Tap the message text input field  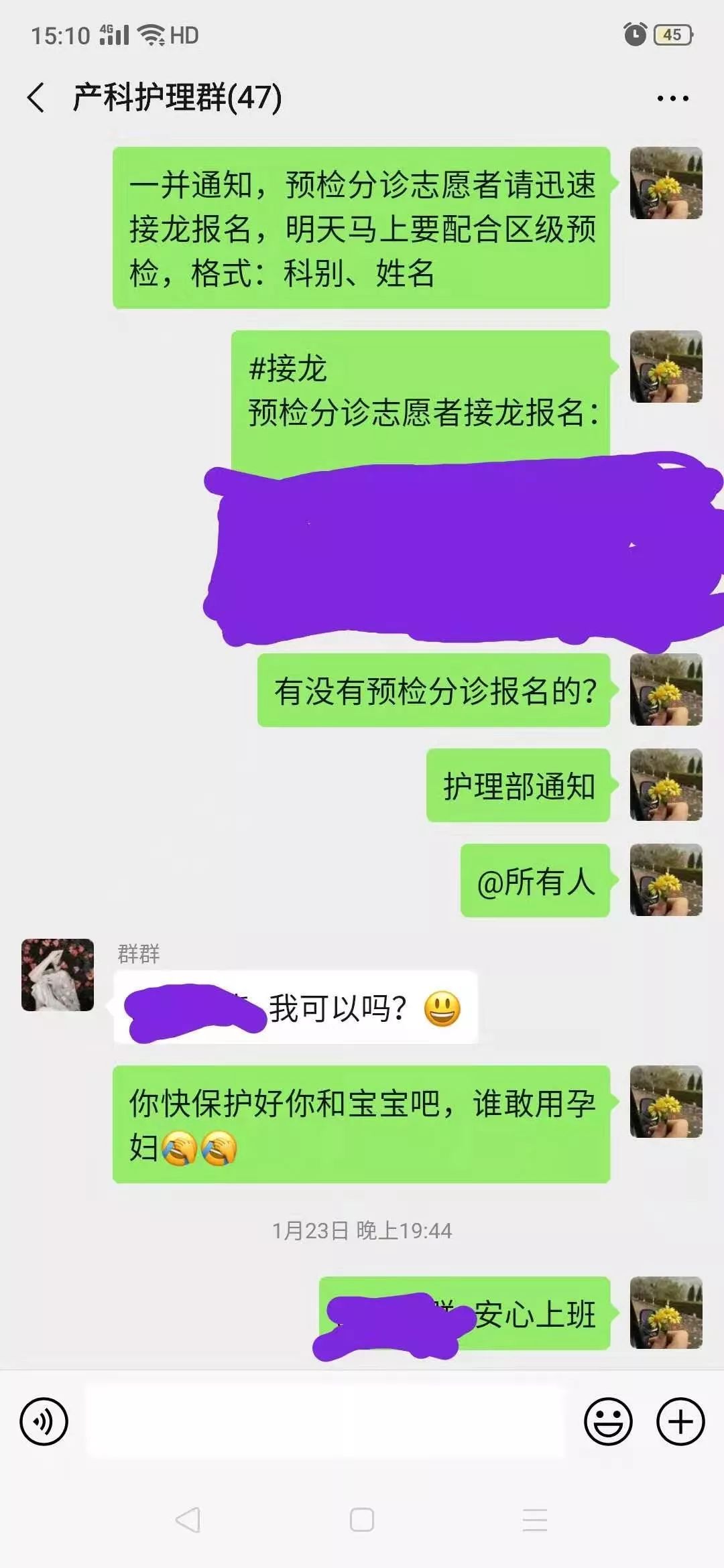point(326,1421)
